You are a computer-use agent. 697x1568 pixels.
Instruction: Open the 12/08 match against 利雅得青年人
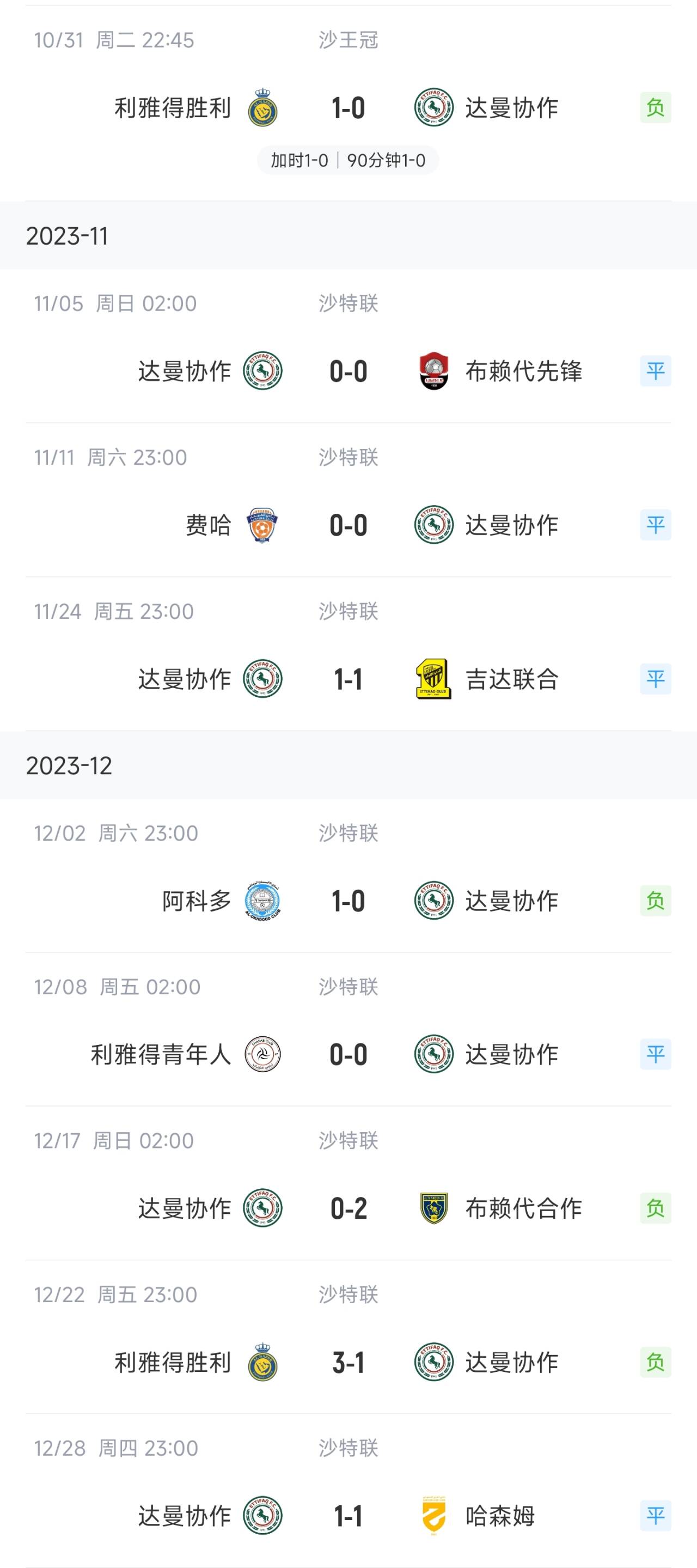coord(348,1030)
